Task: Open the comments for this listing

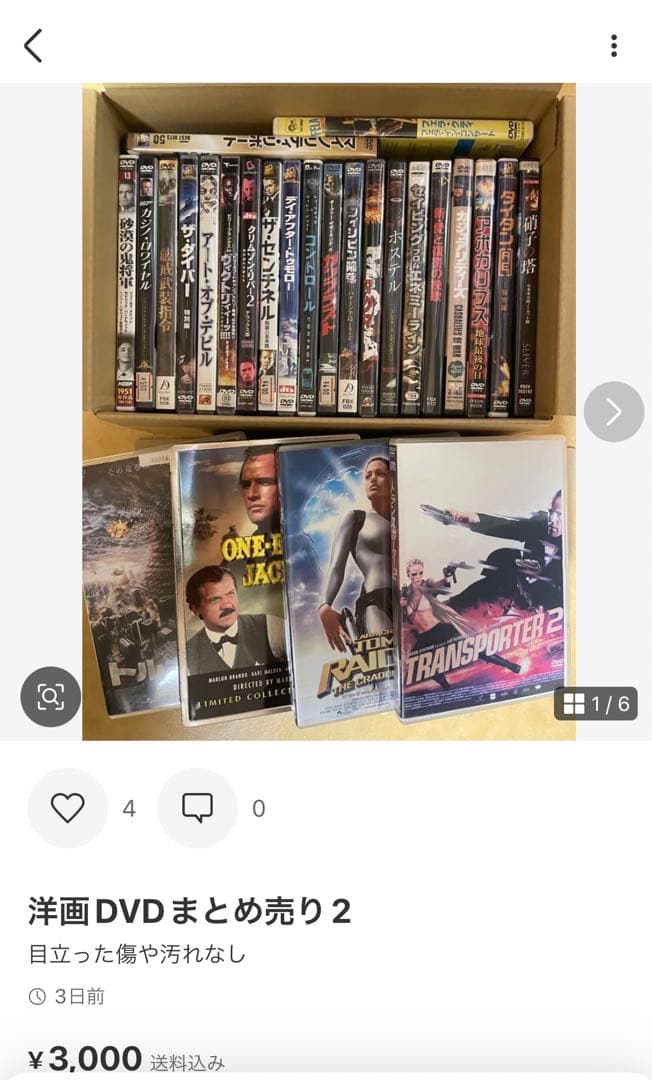Action: coord(197,808)
